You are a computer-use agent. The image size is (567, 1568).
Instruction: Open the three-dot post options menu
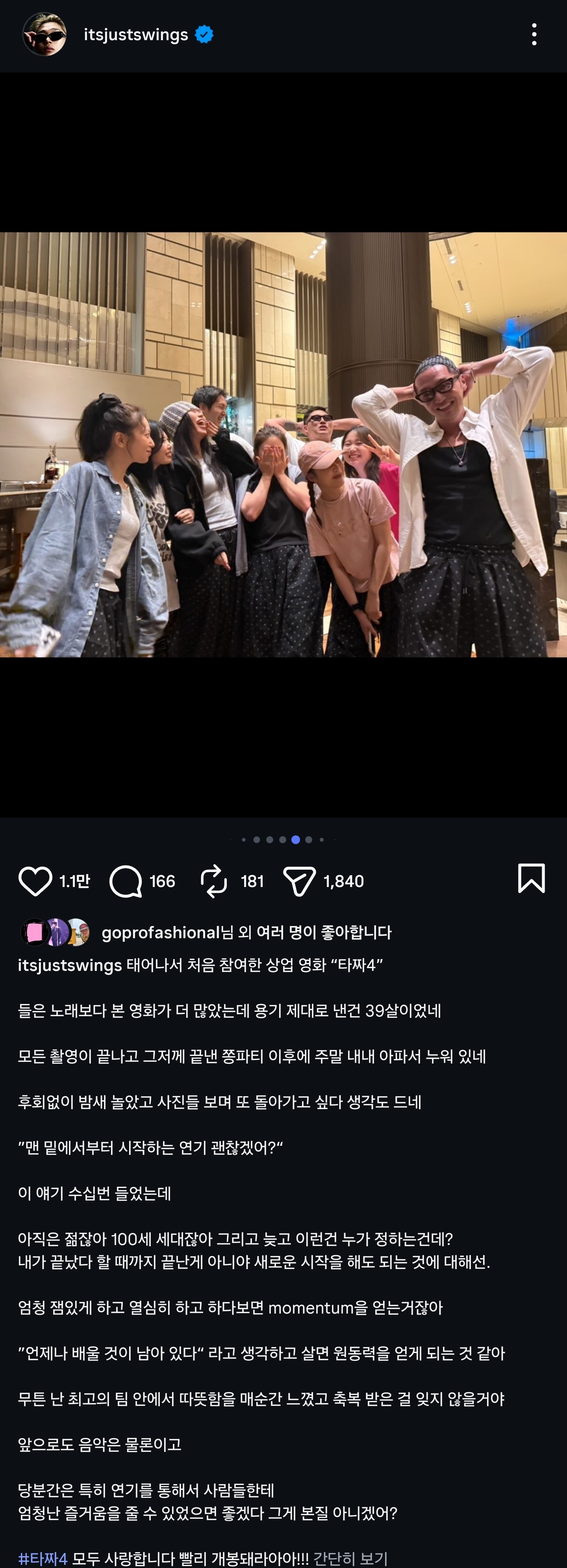coord(534,35)
